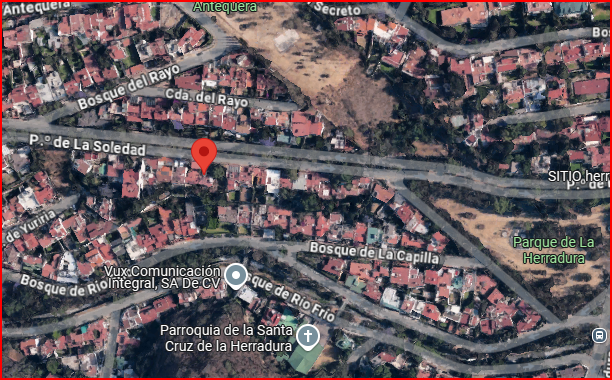Viewport: 612px width, 380px height.
Task: Open the Vux Comunicación Integral place marker
Action: (236, 276)
